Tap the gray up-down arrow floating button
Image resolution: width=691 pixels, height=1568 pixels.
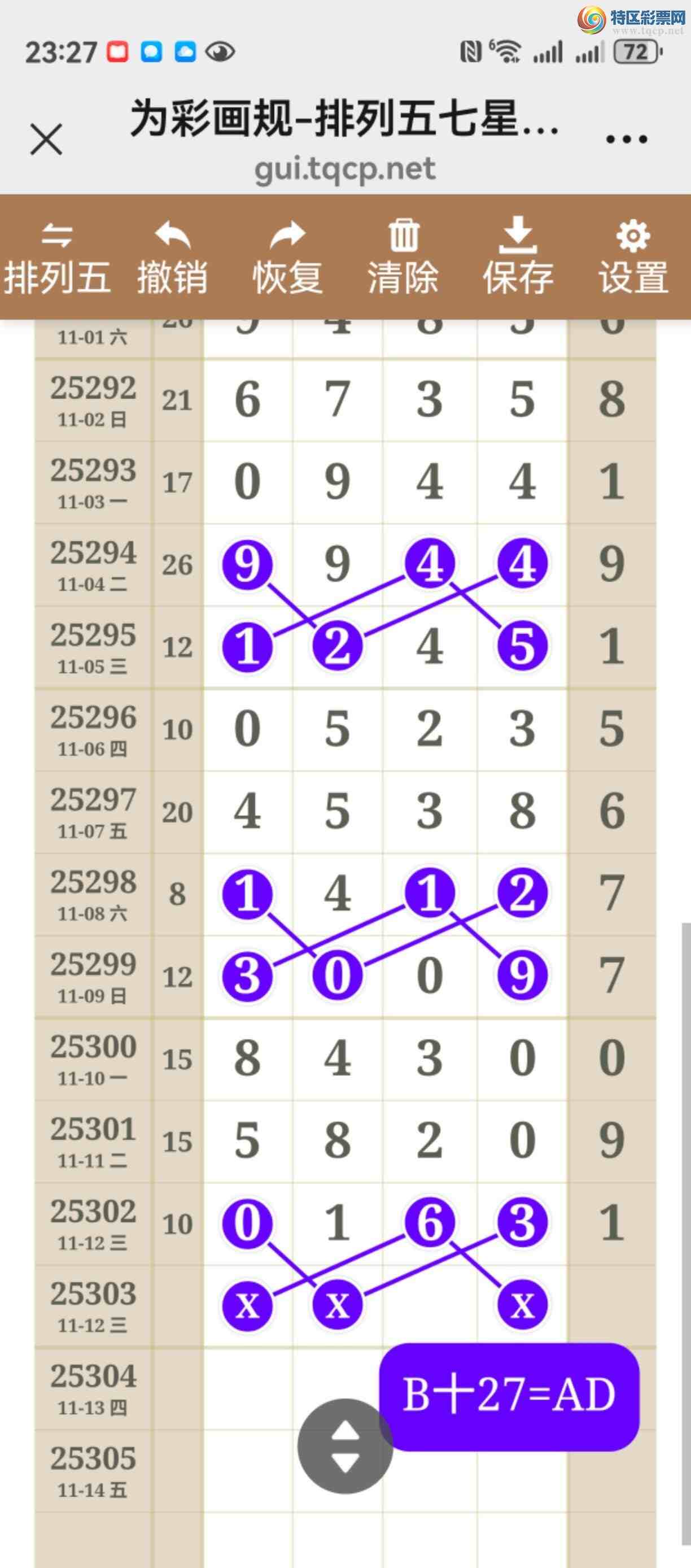(x=345, y=1445)
